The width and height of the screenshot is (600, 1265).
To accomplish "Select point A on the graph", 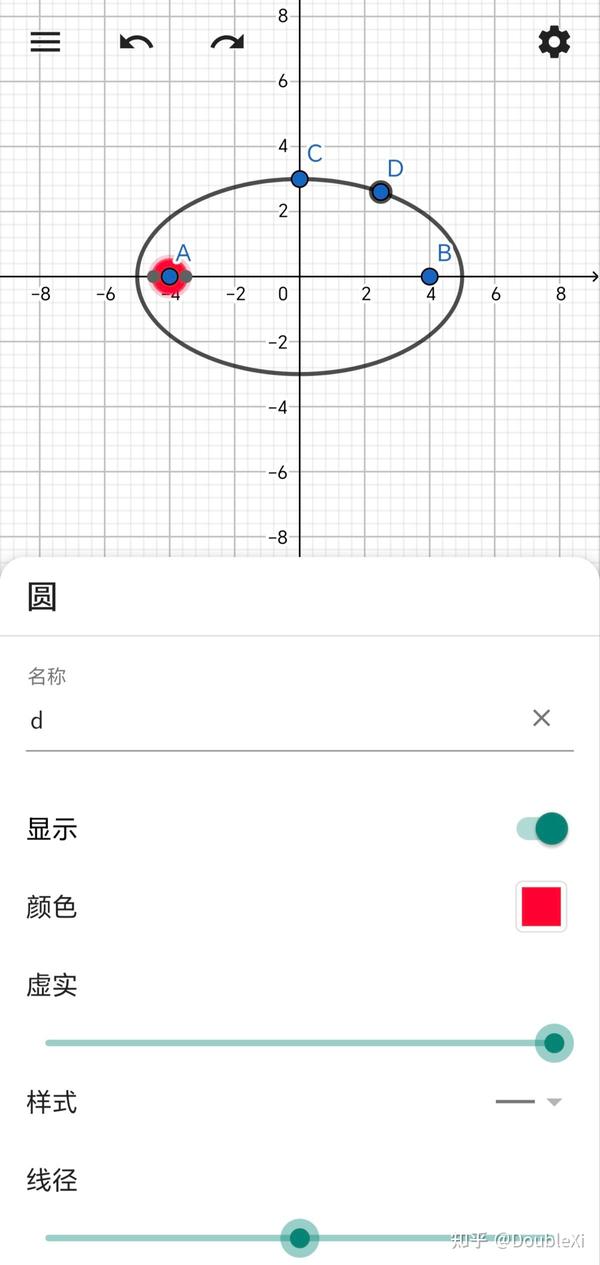I will (170, 276).
